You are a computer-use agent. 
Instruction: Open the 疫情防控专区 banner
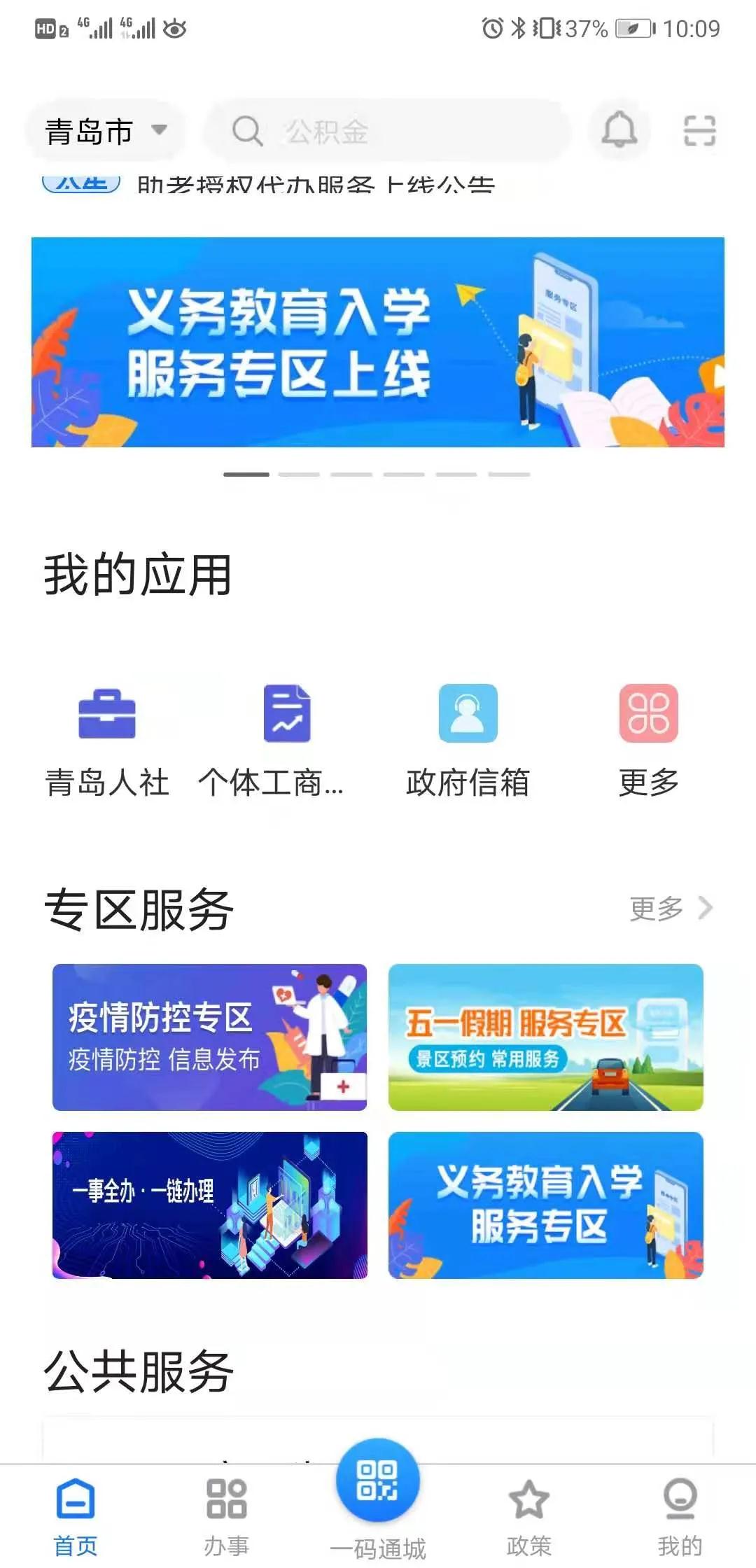coord(209,1039)
